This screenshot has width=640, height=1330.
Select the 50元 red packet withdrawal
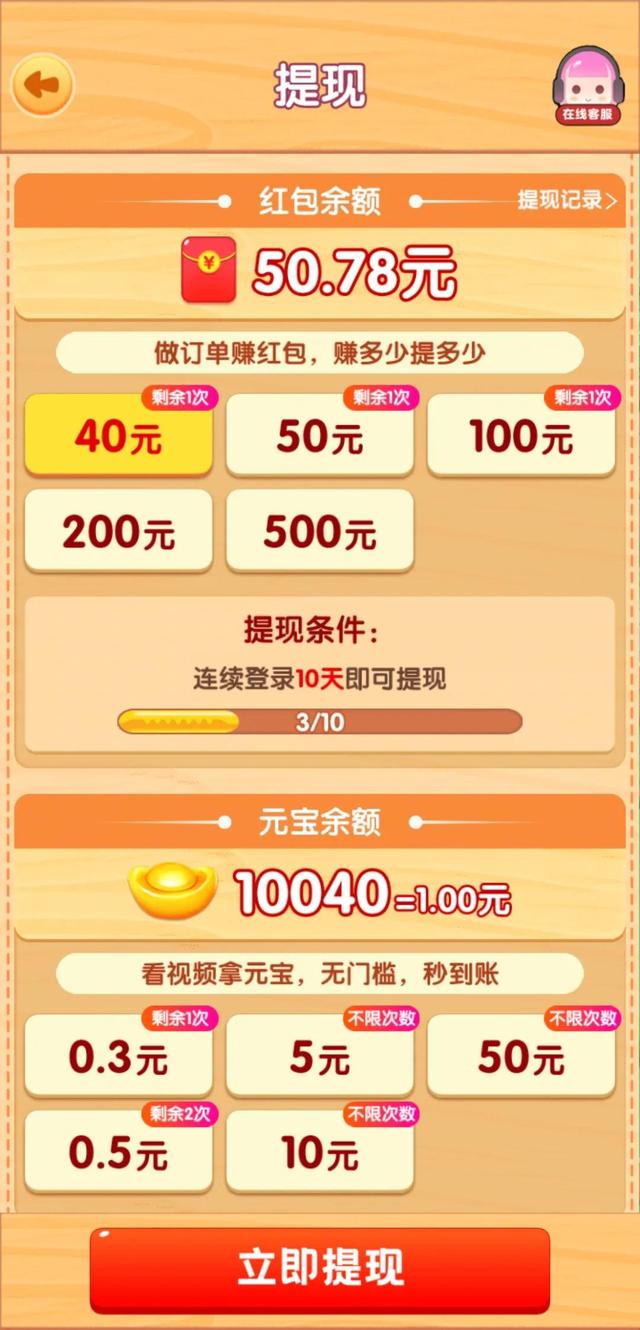coord(319,437)
